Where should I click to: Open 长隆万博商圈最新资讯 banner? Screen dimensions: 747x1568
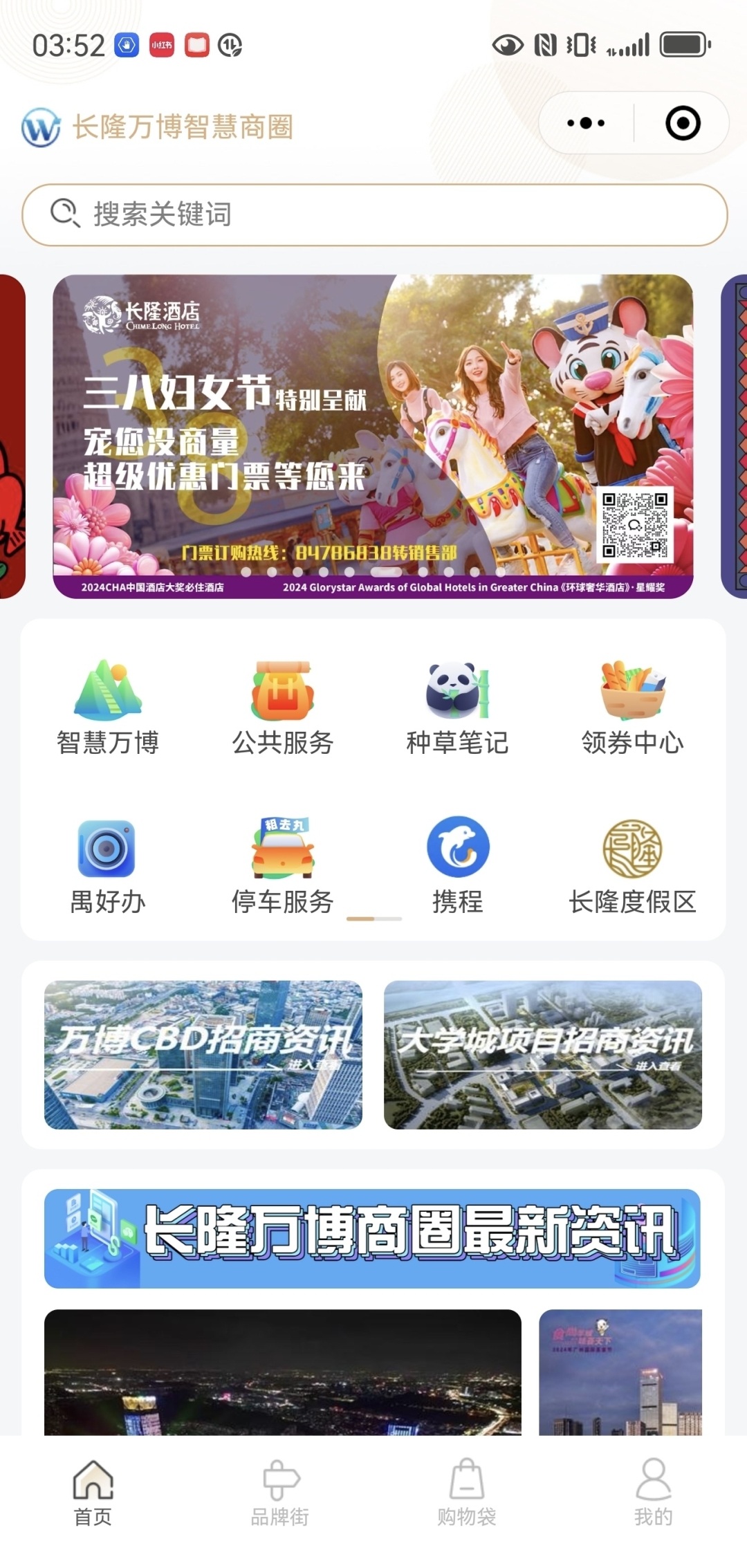(372, 1239)
